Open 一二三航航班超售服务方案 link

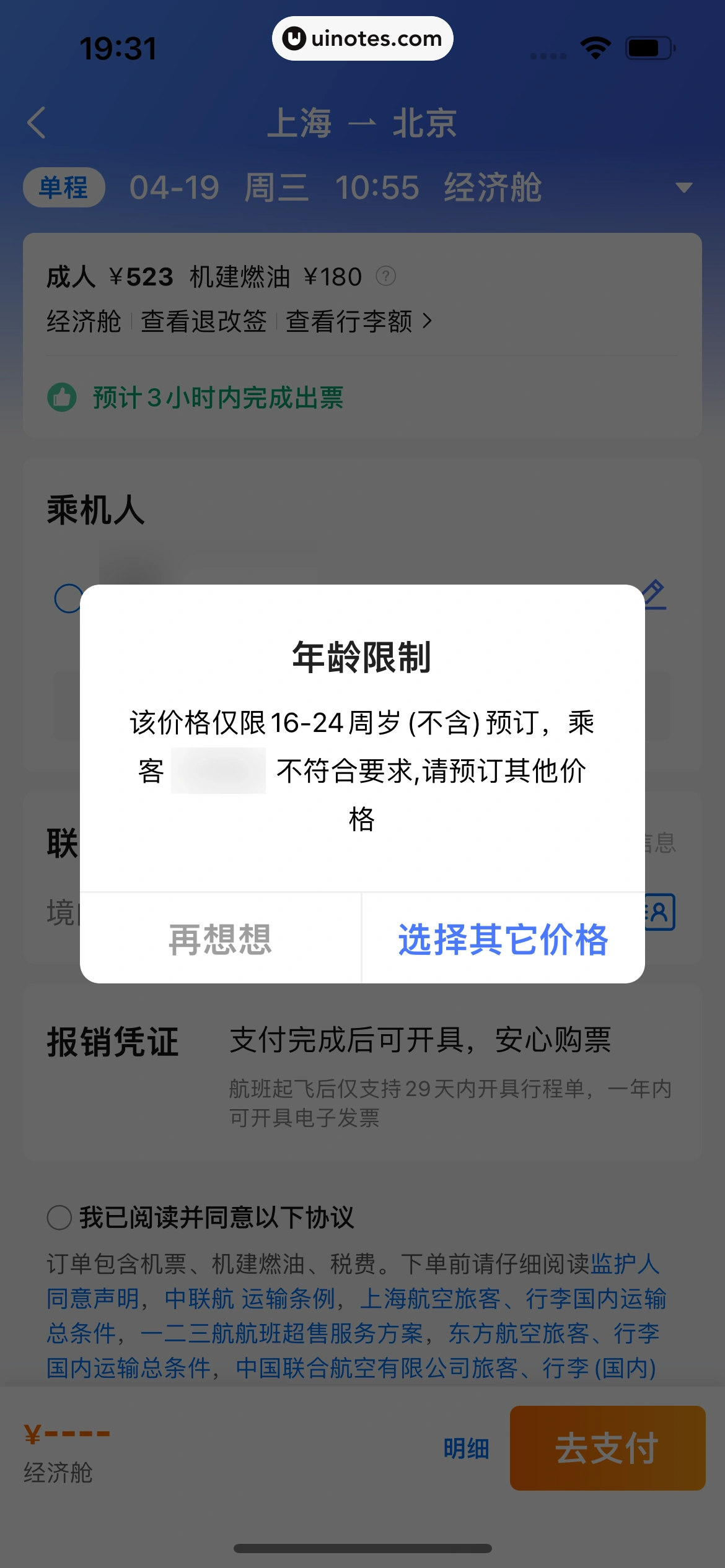[x=282, y=1333]
